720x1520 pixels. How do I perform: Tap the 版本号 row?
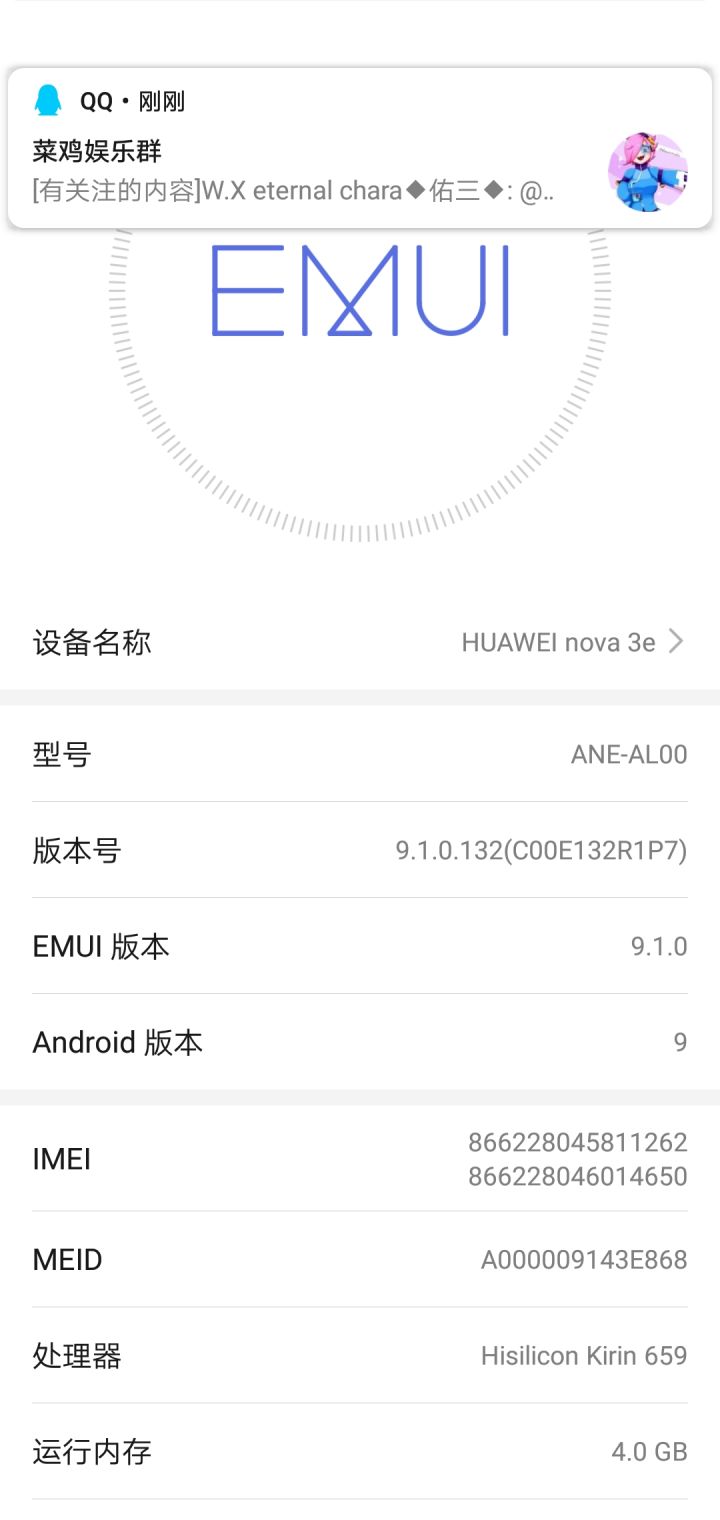(360, 850)
